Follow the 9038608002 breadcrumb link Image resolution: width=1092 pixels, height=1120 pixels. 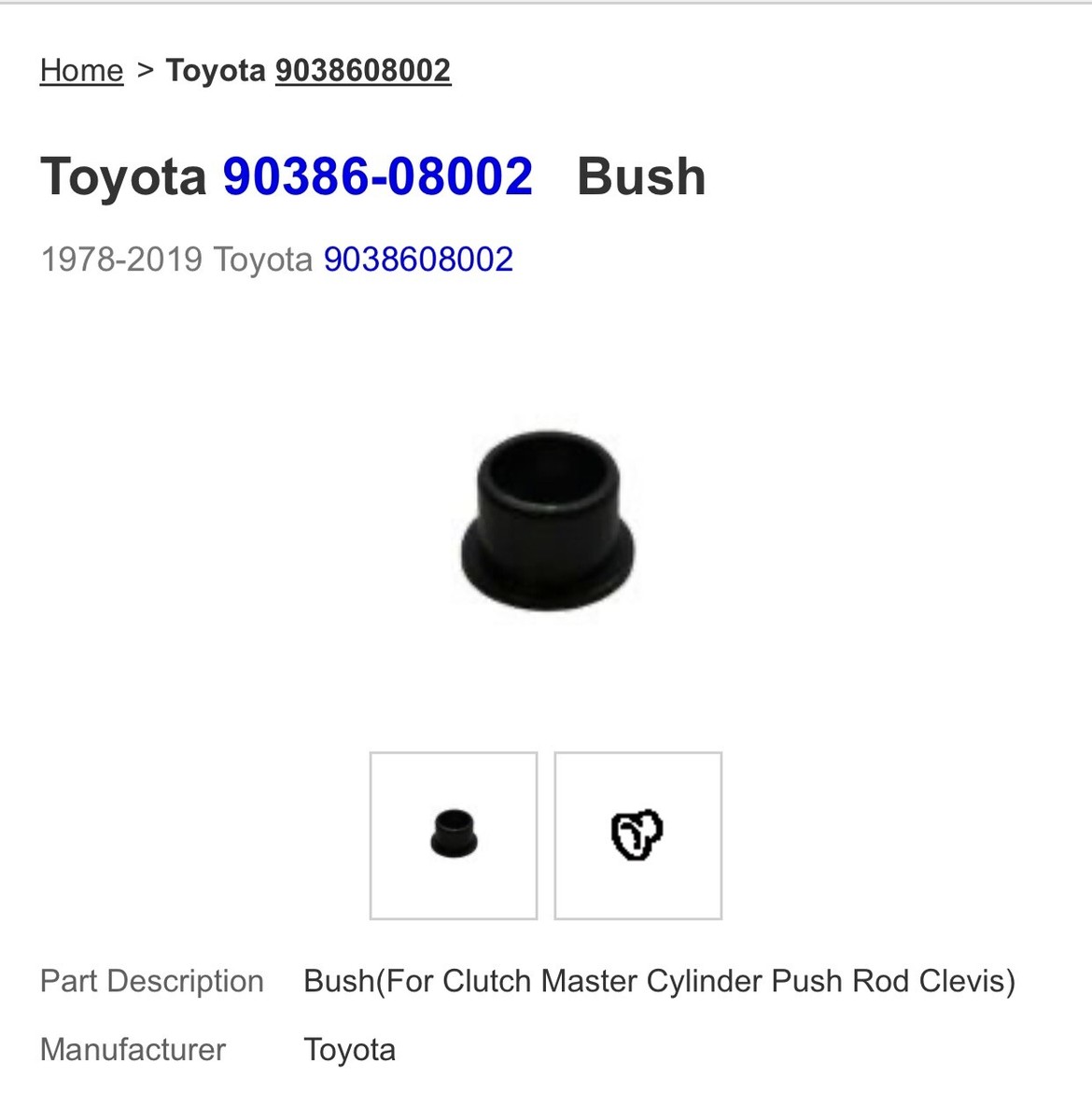tap(362, 69)
